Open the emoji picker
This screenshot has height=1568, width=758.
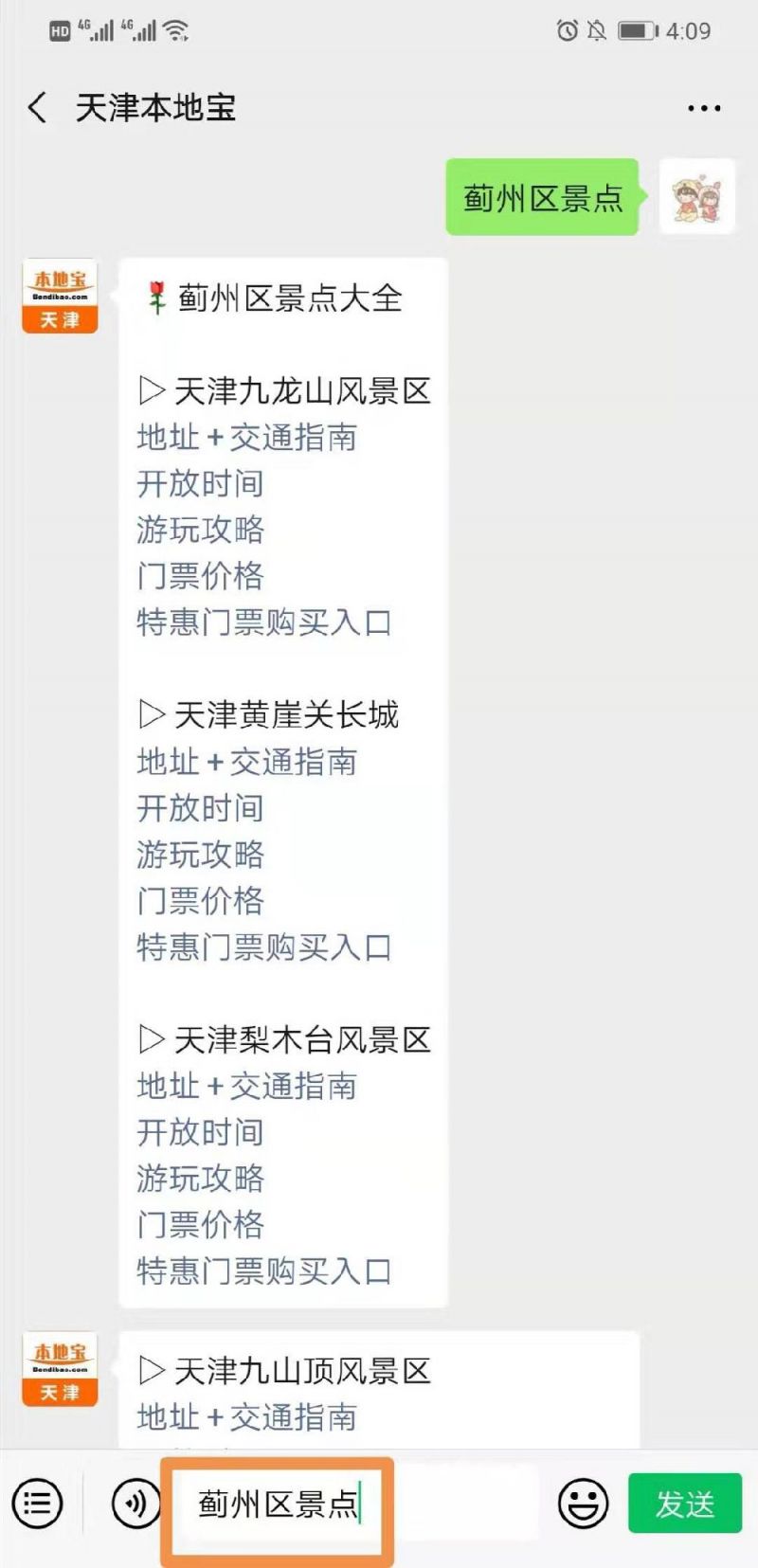[x=583, y=1504]
